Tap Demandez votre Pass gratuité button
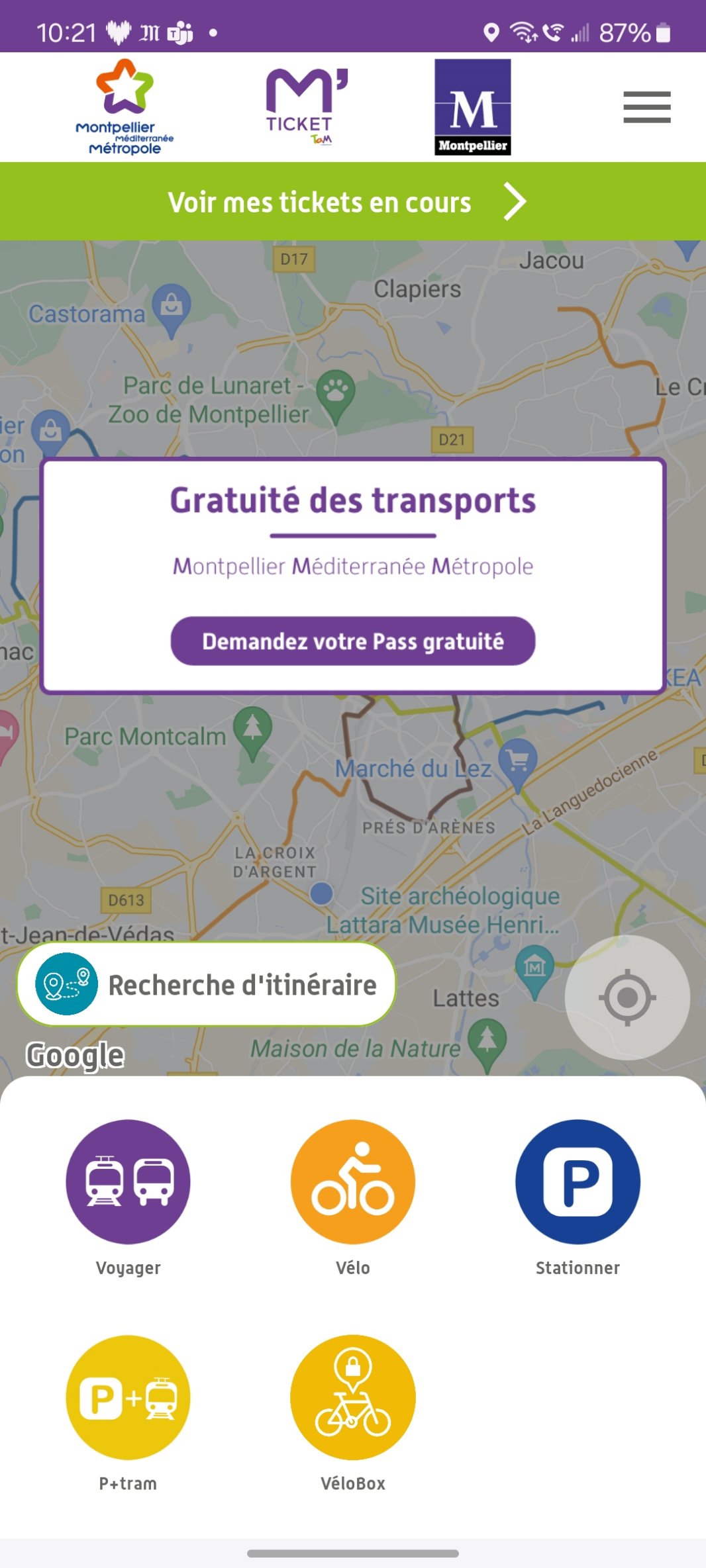706x1568 pixels. (x=352, y=641)
